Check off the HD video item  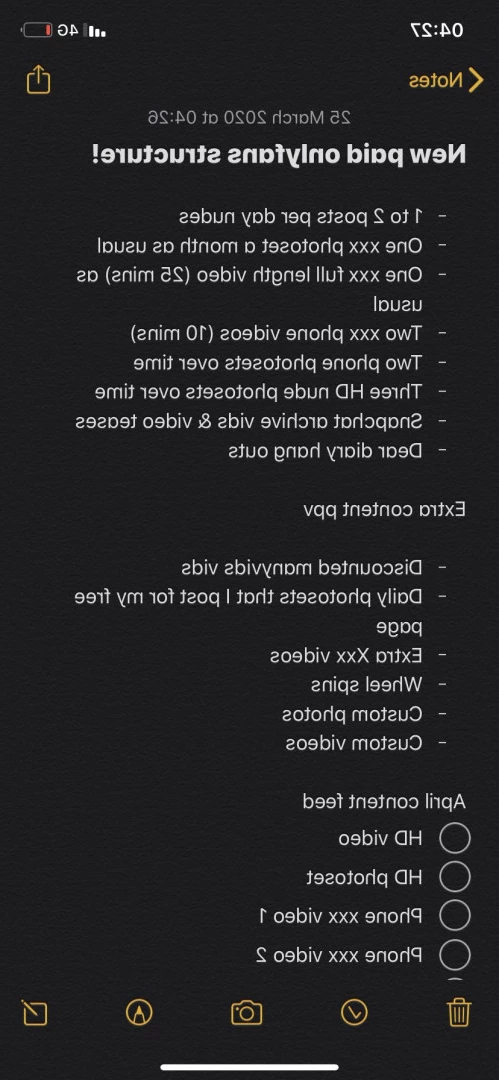click(x=455, y=839)
